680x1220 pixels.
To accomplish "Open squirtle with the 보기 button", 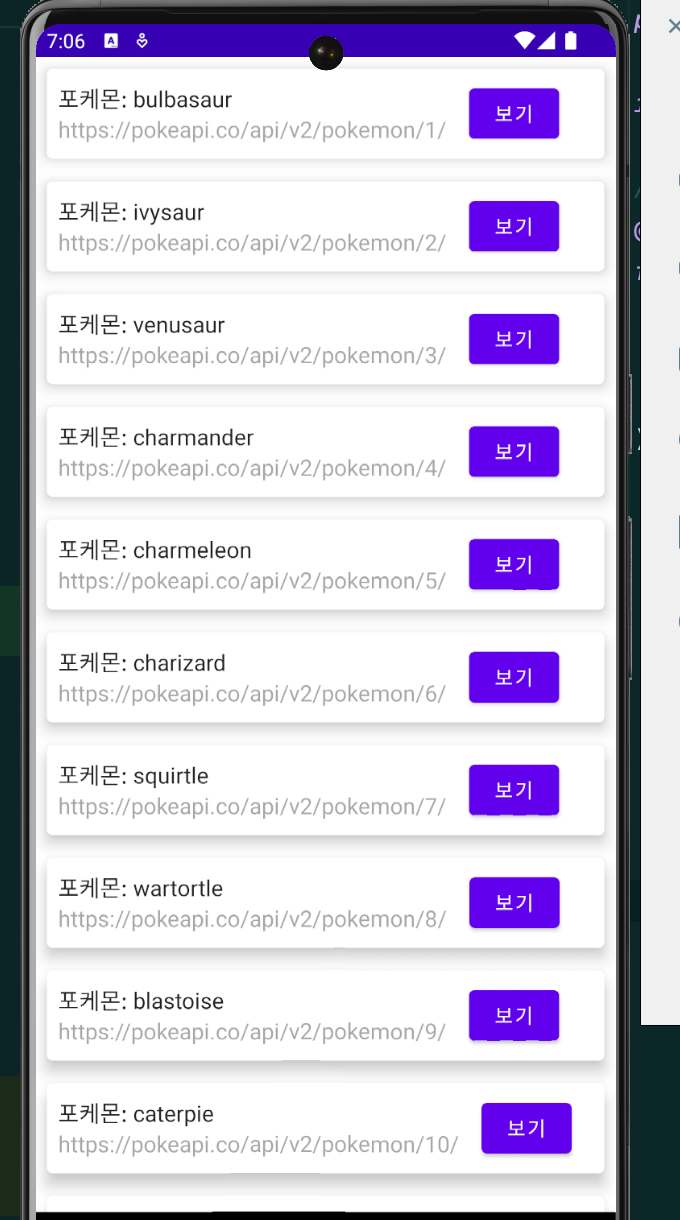I will click(x=513, y=790).
